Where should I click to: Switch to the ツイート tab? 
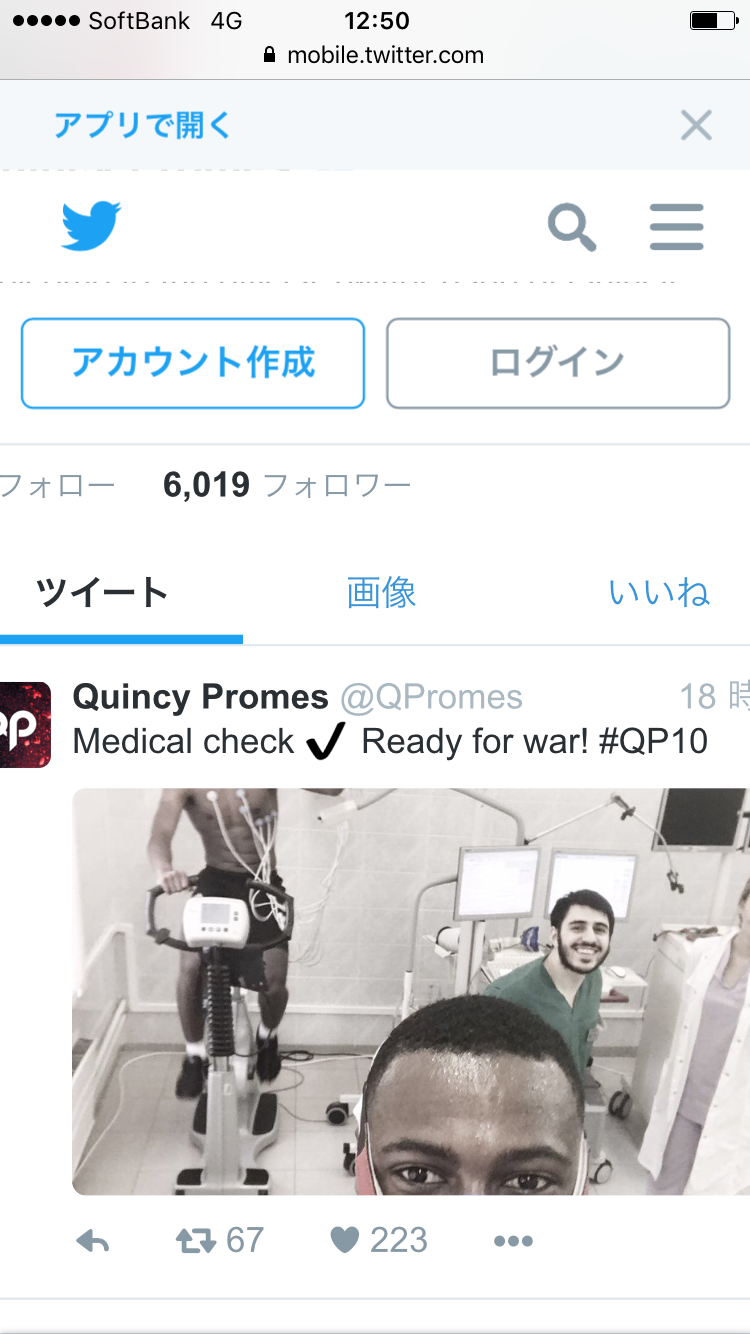pyautogui.click(x=102, y=593)
